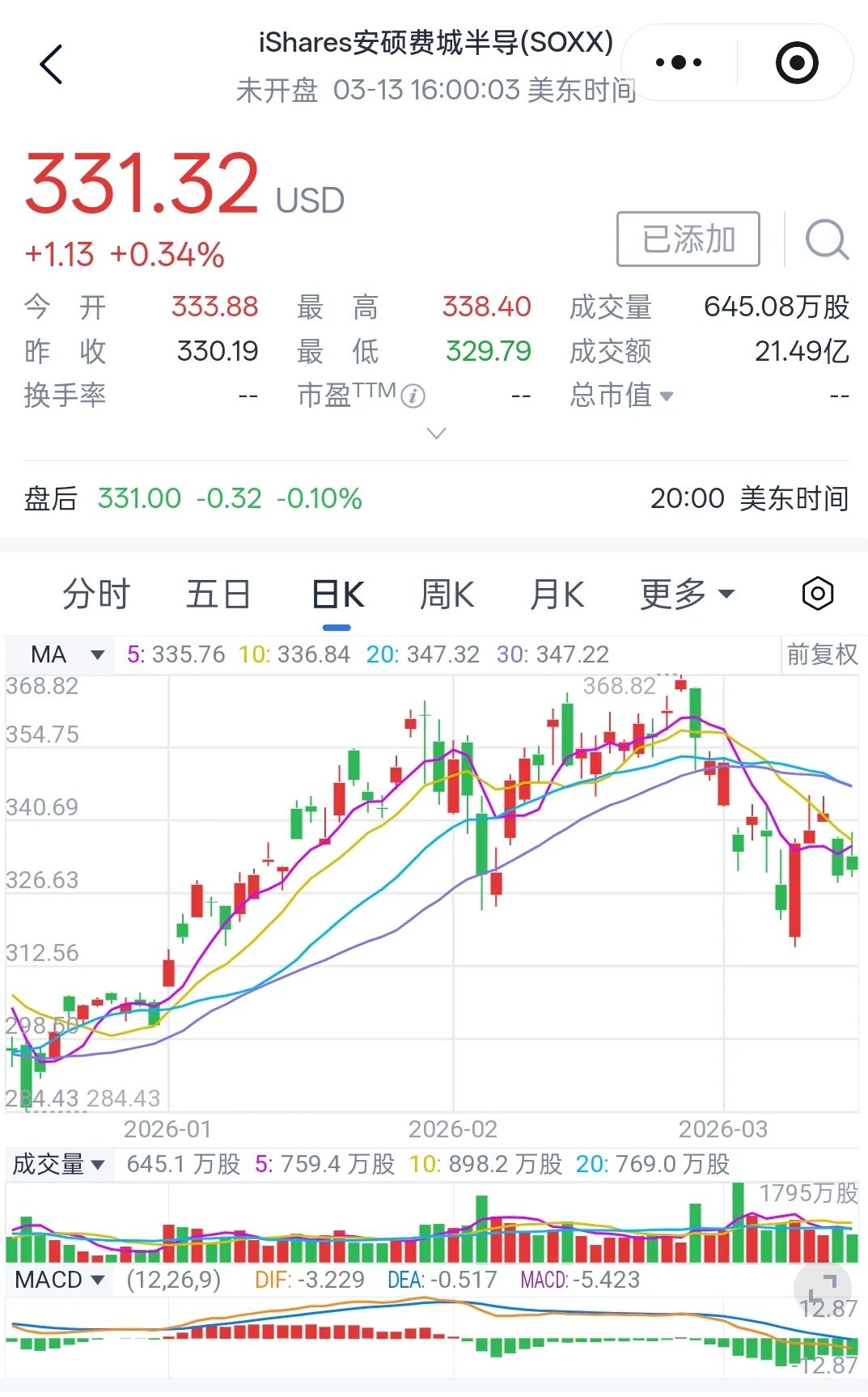The width and height of the screenshot is (868, 1397).
Task: Switch to the 五日 chart tab
Action: (x=218, y=595)
